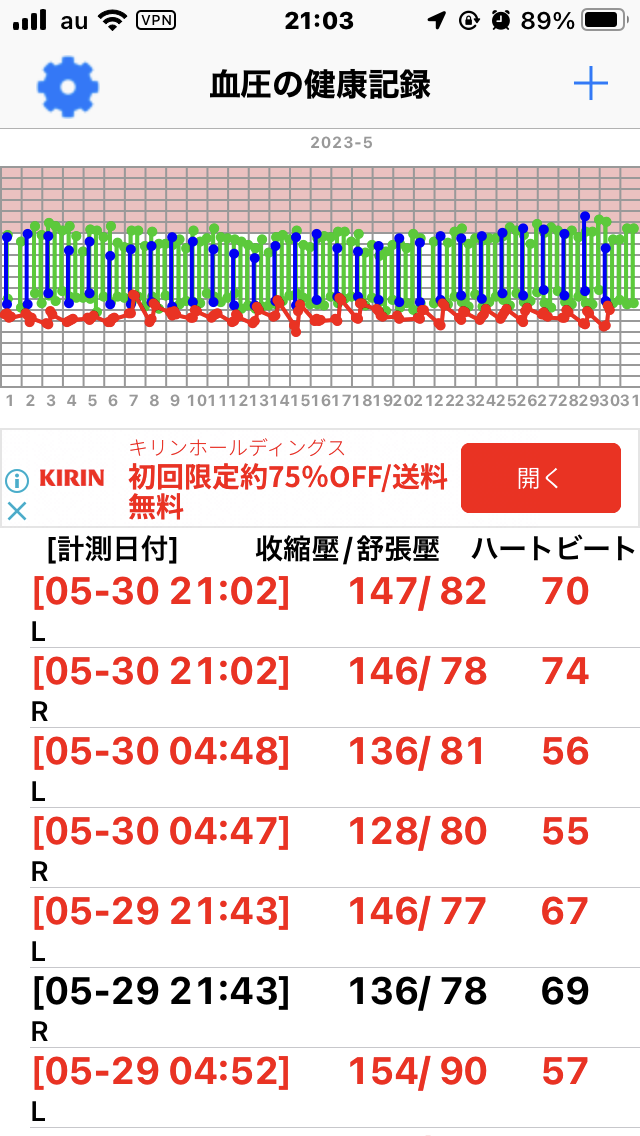Tap the 開く button on Kirin ad
Image resolution: width=640 pixels, height=1136 pixels.
point(541,478)
